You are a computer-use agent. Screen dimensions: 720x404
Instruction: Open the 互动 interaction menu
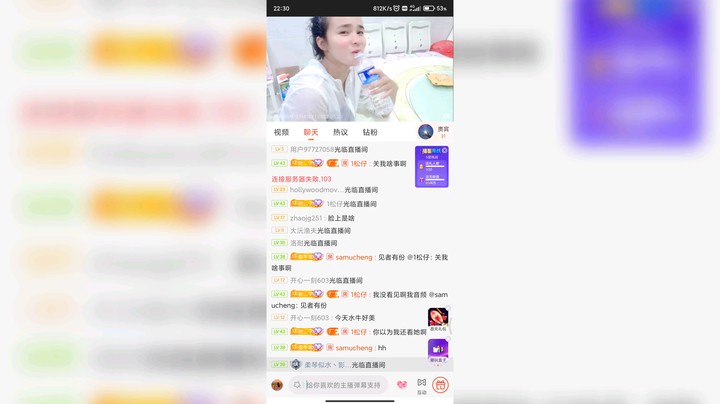421,385
